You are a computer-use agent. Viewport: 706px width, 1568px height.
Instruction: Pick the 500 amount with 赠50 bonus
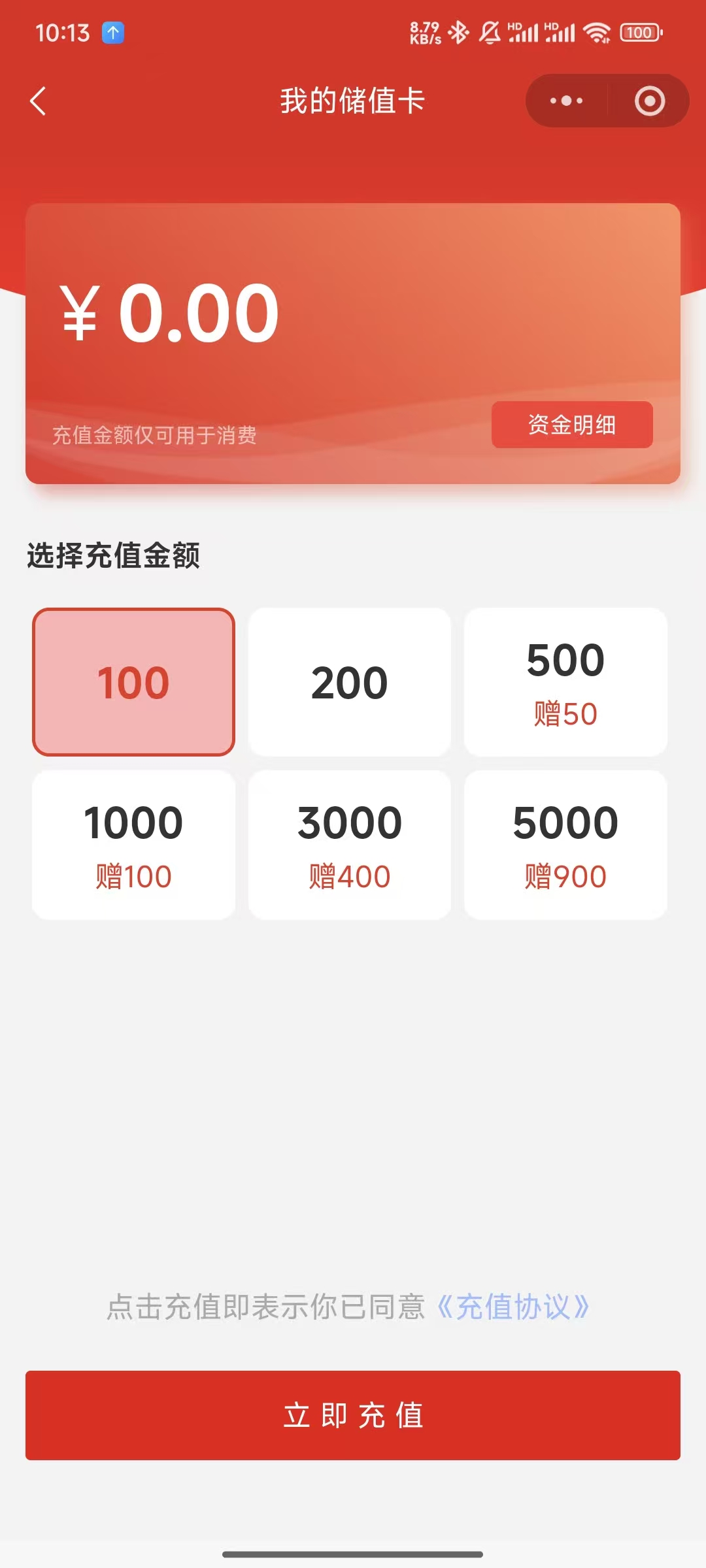point(565,682)
